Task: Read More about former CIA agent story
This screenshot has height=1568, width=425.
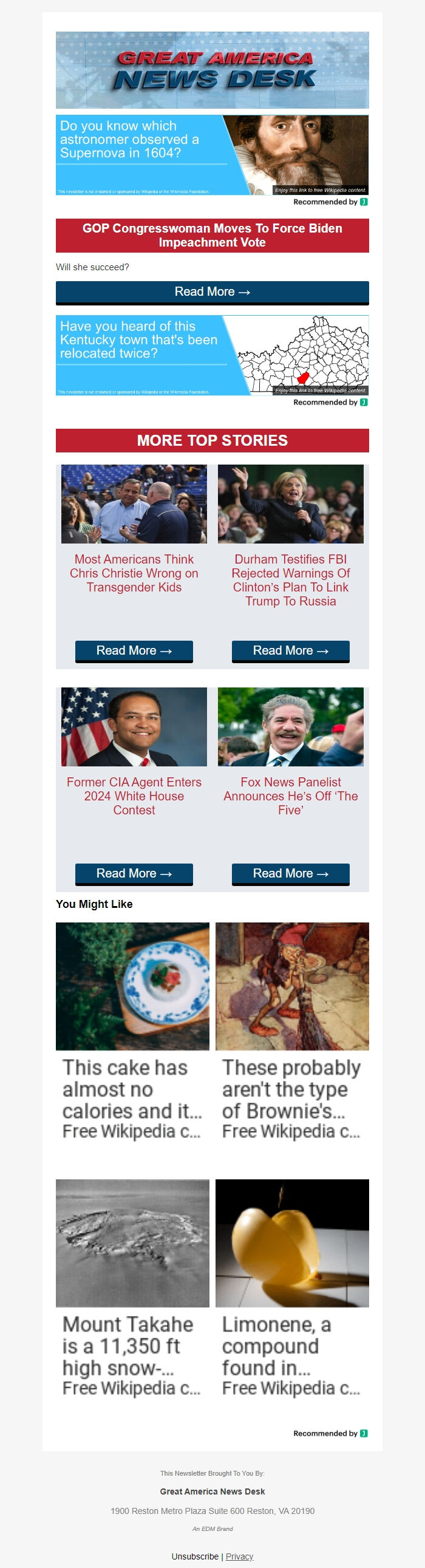Action: click(134, 873)
